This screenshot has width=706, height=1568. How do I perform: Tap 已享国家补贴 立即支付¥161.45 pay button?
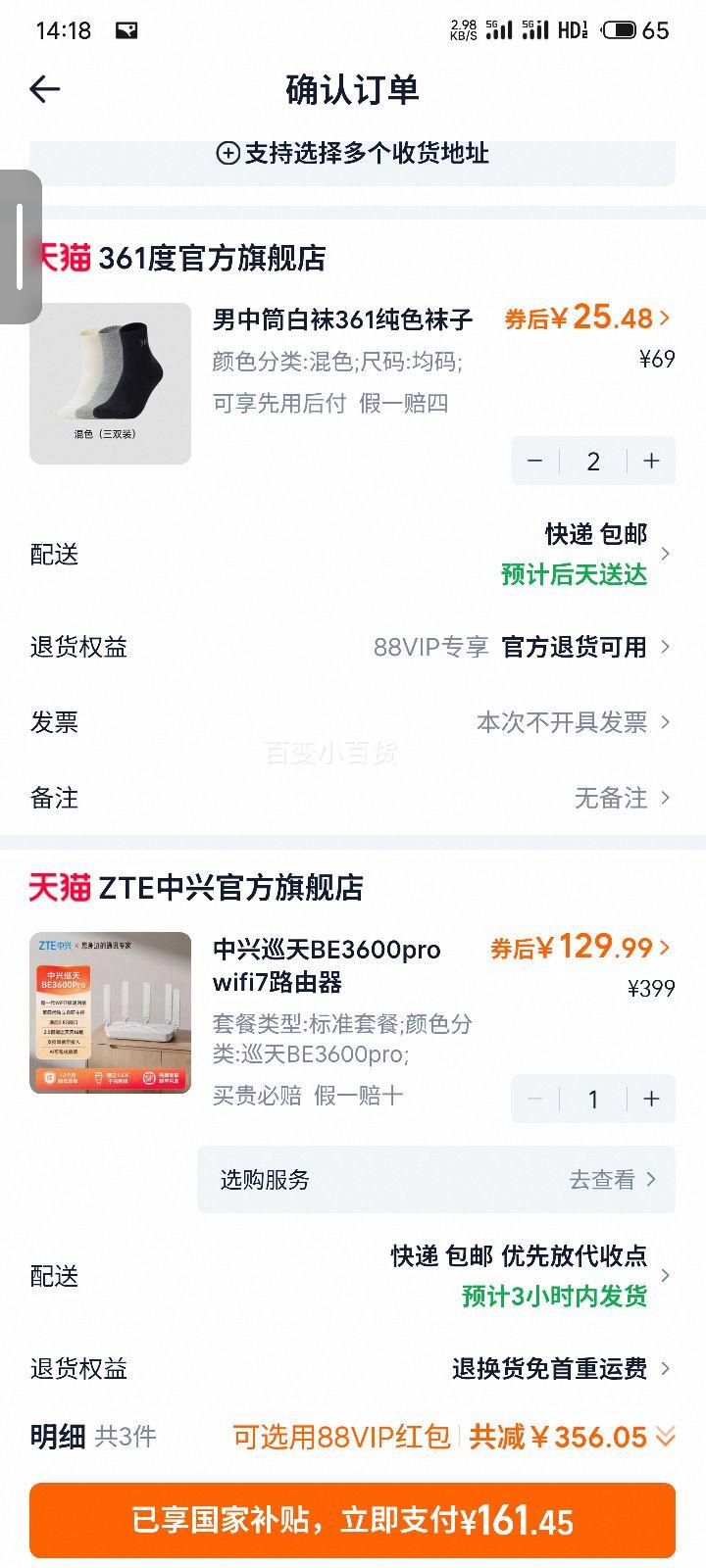coord(353,1519)
